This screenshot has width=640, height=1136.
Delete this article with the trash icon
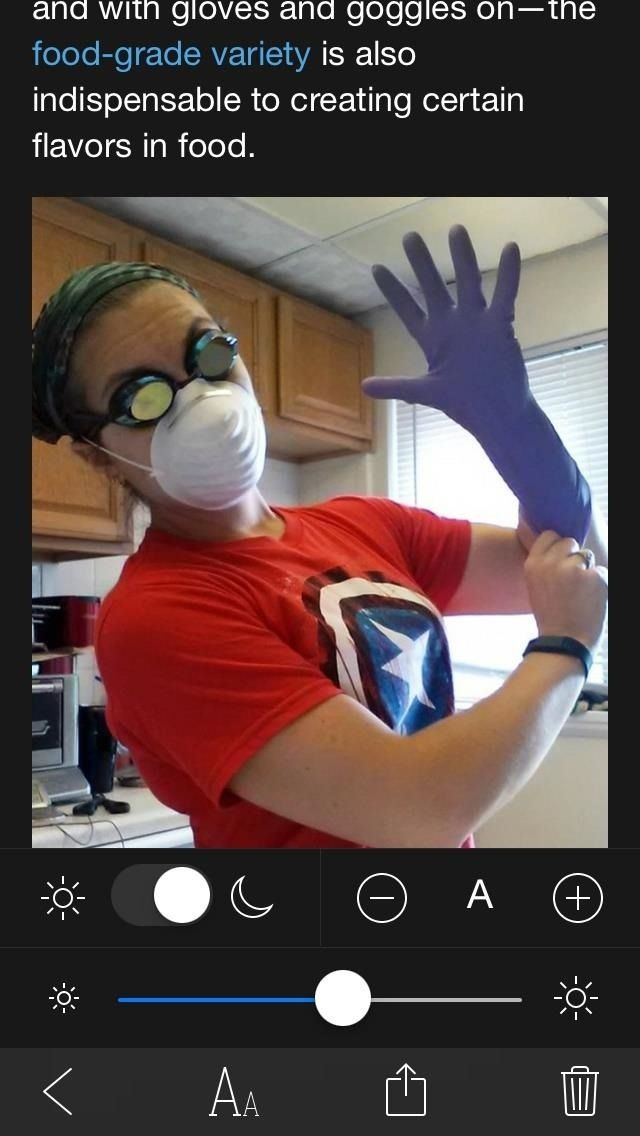(579, 1090)
